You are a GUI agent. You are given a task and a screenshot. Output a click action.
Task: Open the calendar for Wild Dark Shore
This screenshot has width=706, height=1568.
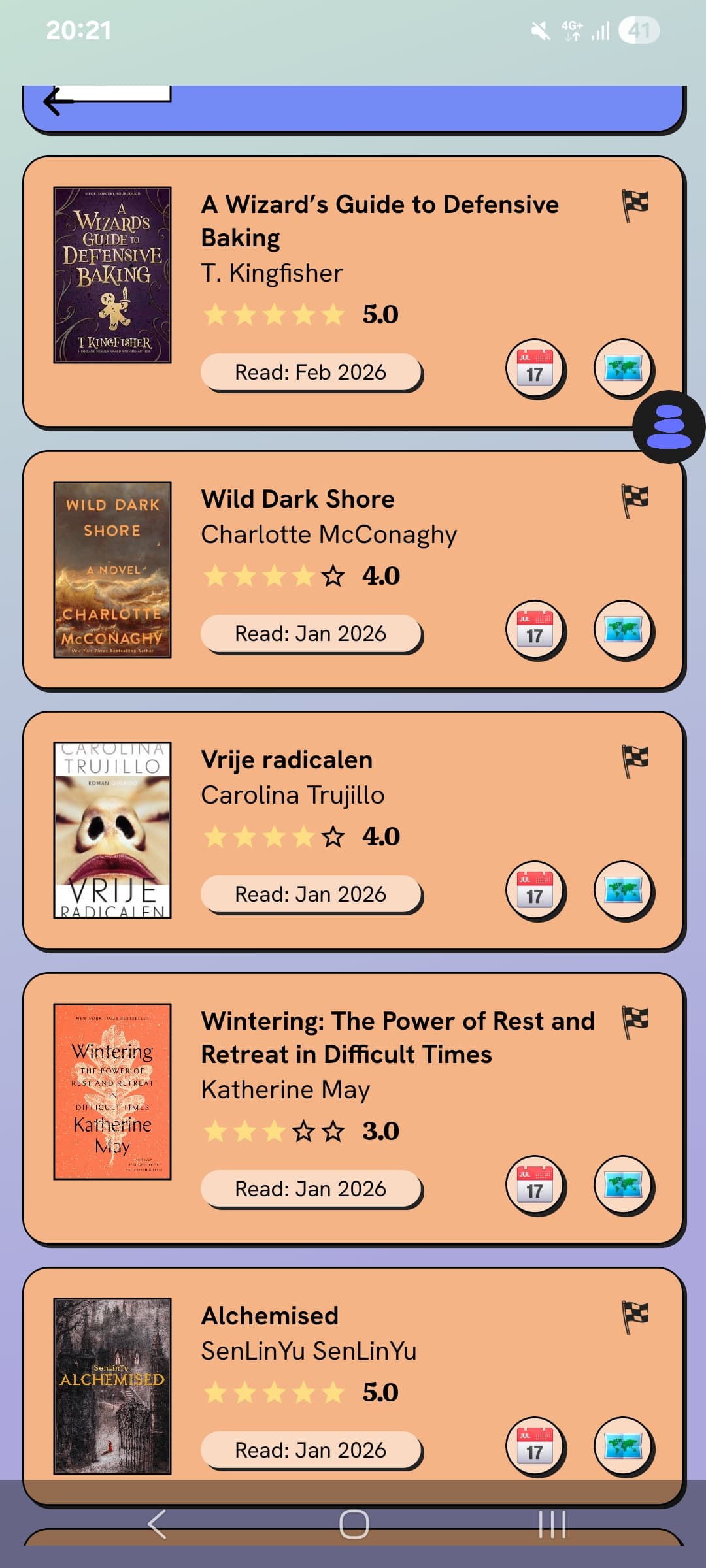(535, 630)
